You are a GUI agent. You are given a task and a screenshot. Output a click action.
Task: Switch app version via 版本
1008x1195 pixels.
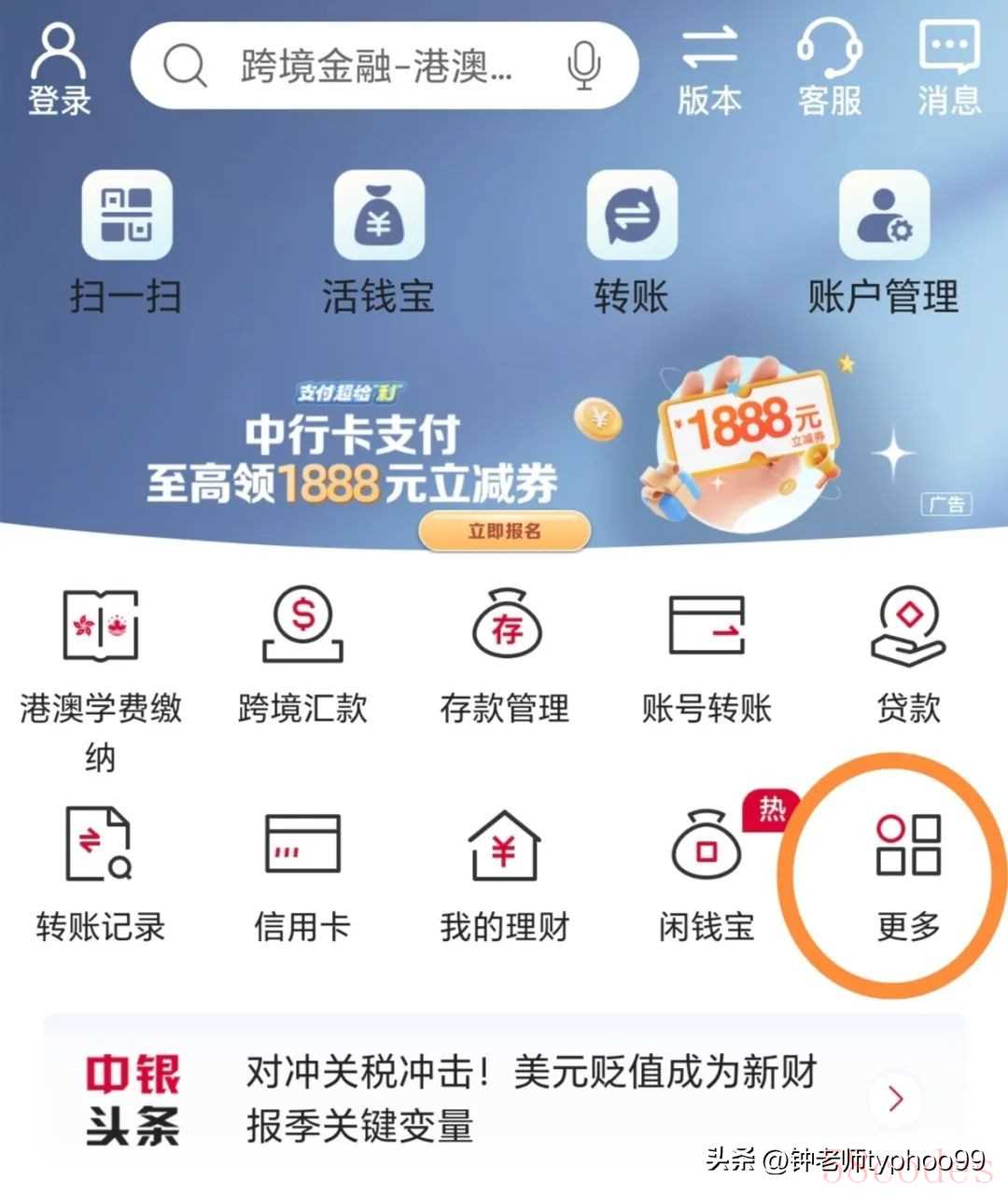click(x=709, y=70)
